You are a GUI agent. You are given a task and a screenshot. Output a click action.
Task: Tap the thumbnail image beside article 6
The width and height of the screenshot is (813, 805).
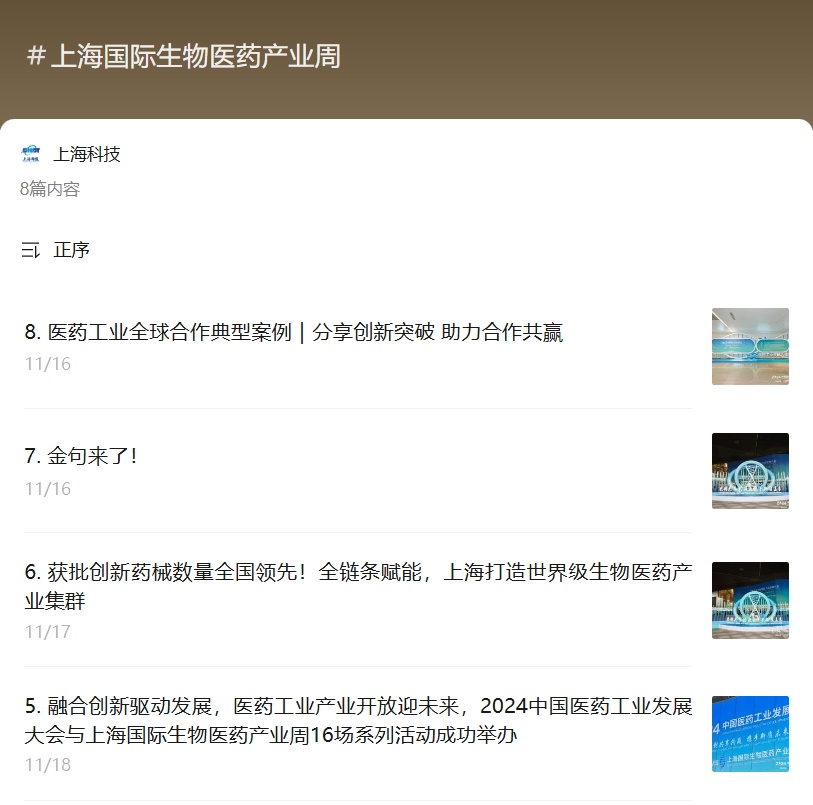click(x=750, y=600)
